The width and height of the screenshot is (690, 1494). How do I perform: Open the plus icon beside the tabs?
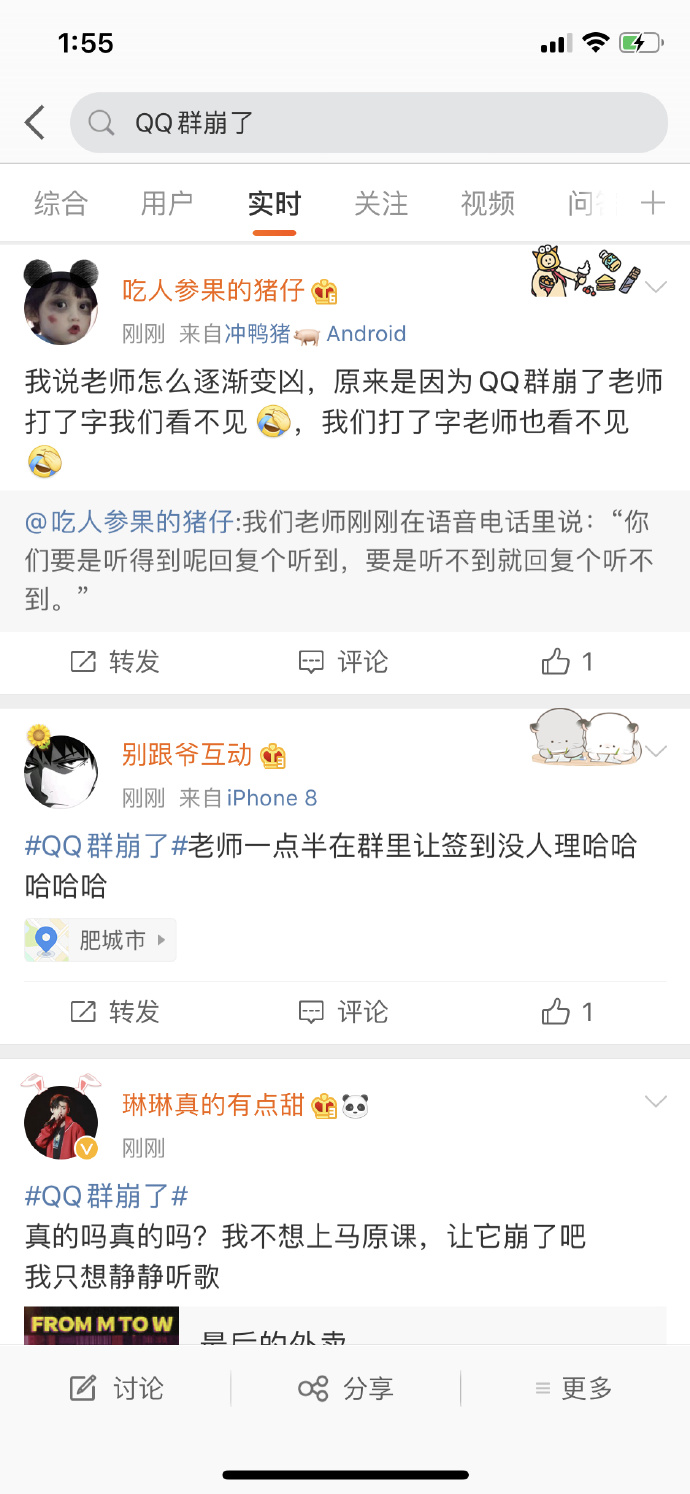(653, 204)
